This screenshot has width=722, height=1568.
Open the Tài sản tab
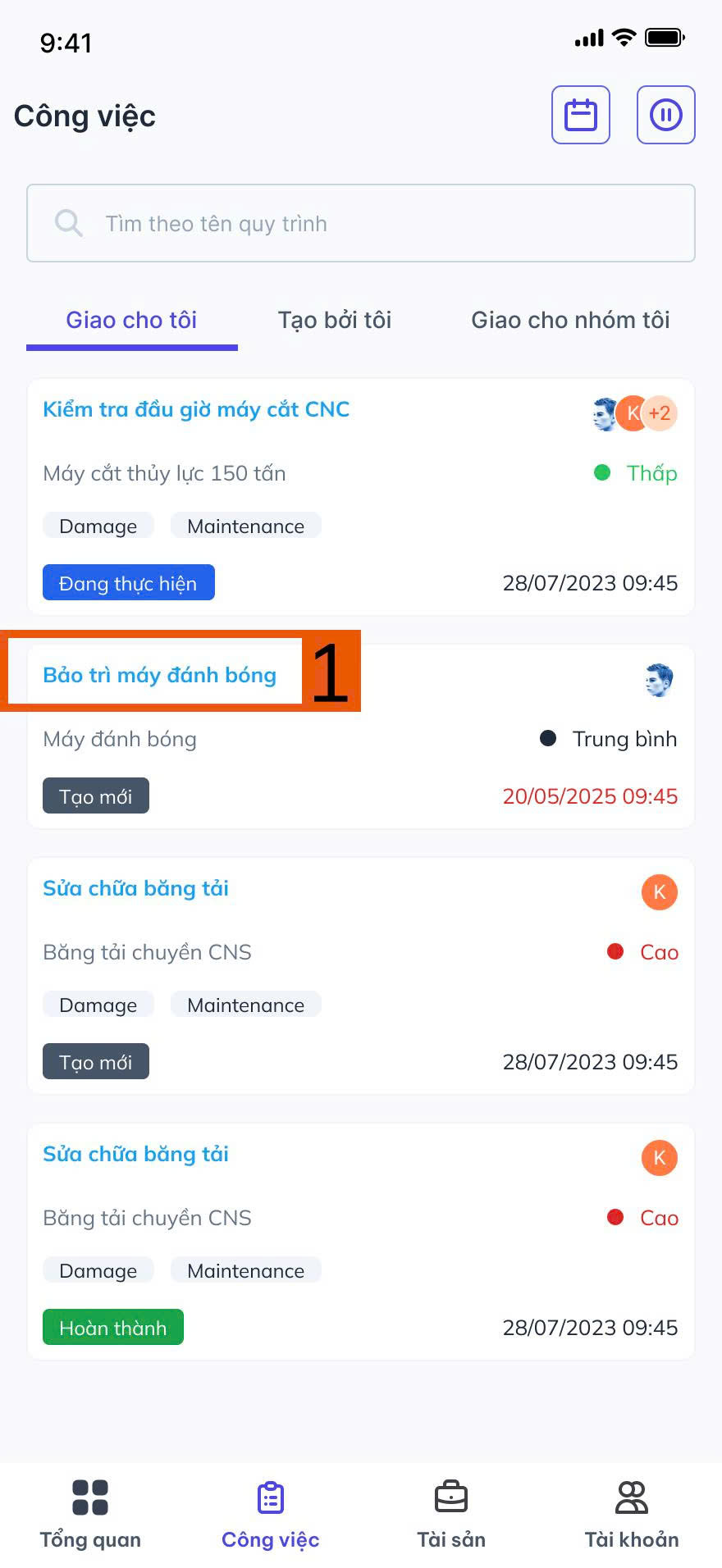point(451,1514)
